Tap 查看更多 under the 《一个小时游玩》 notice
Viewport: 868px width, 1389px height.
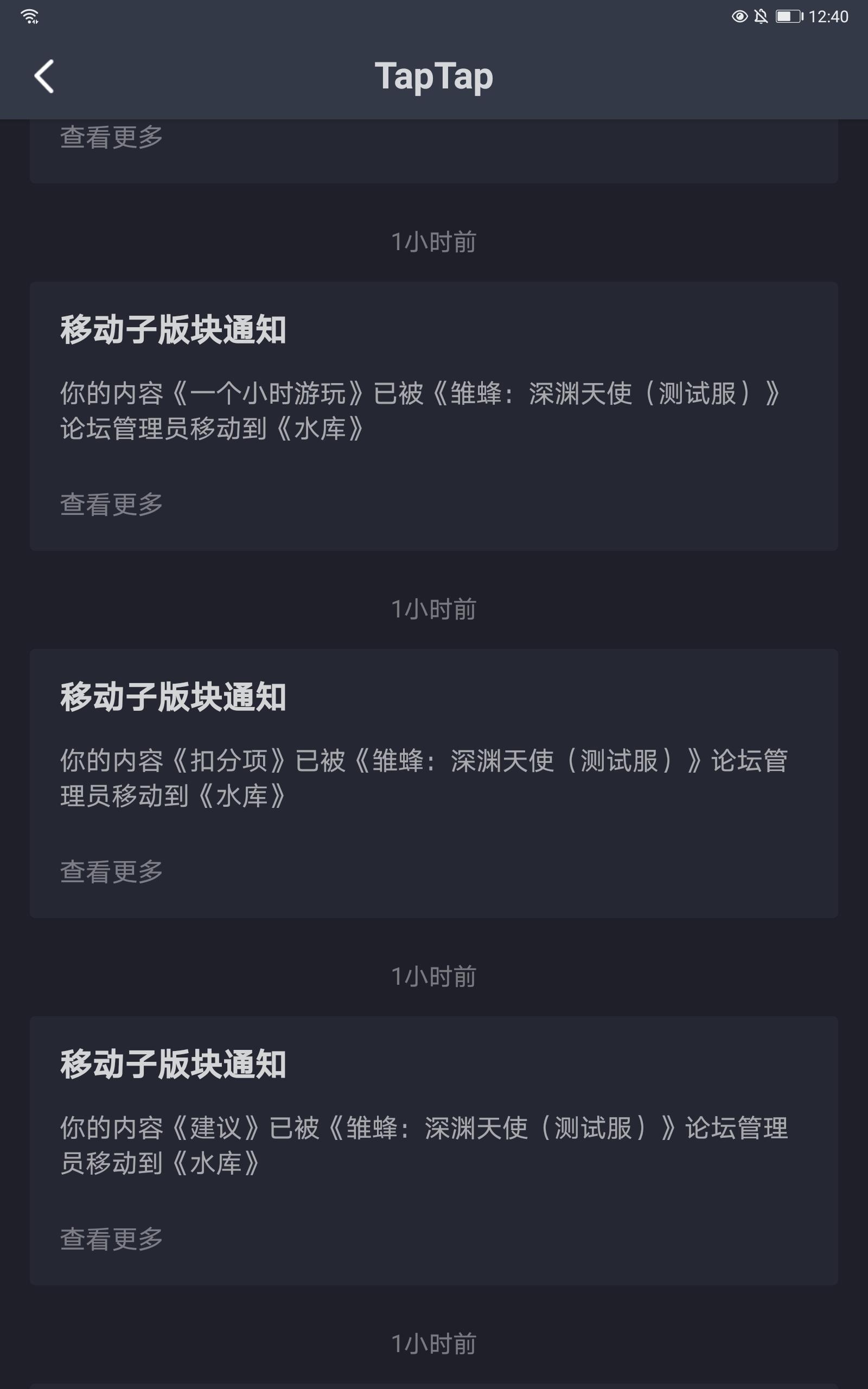pyautogui.click(x=111, y=505)
